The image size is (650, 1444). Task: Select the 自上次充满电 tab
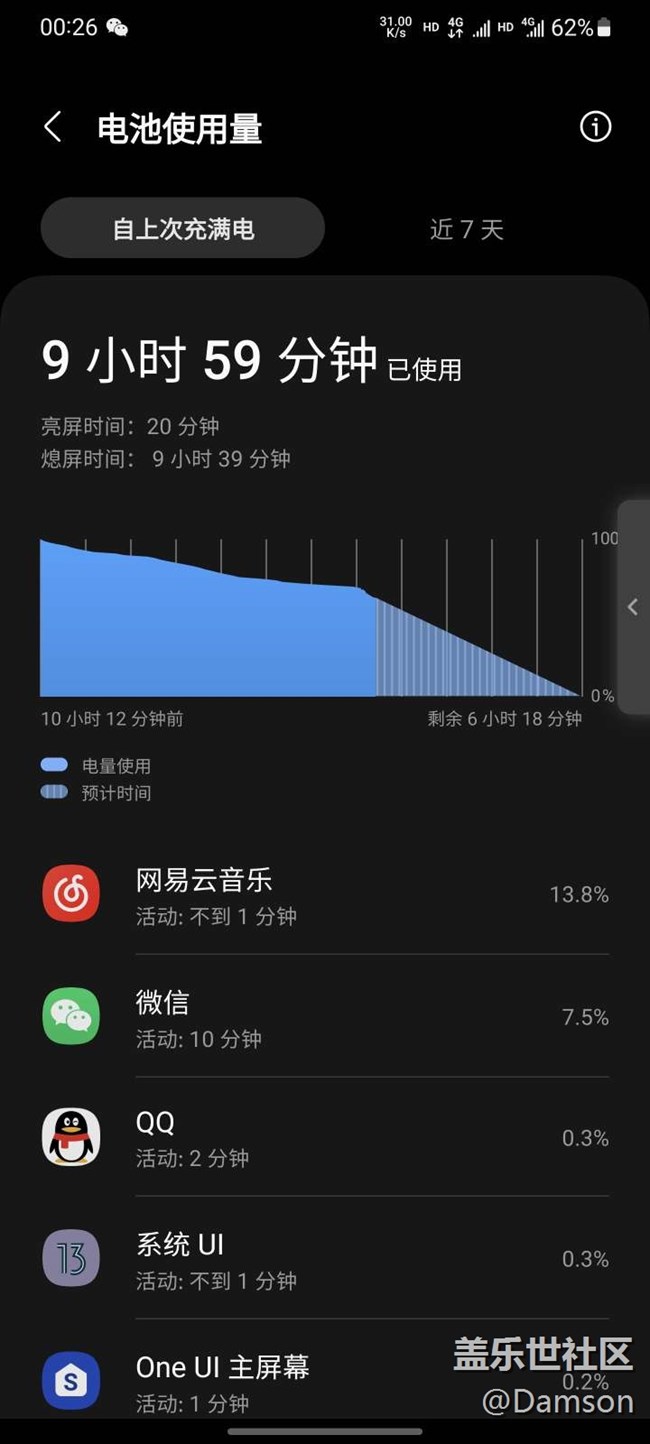pos(183,229)
